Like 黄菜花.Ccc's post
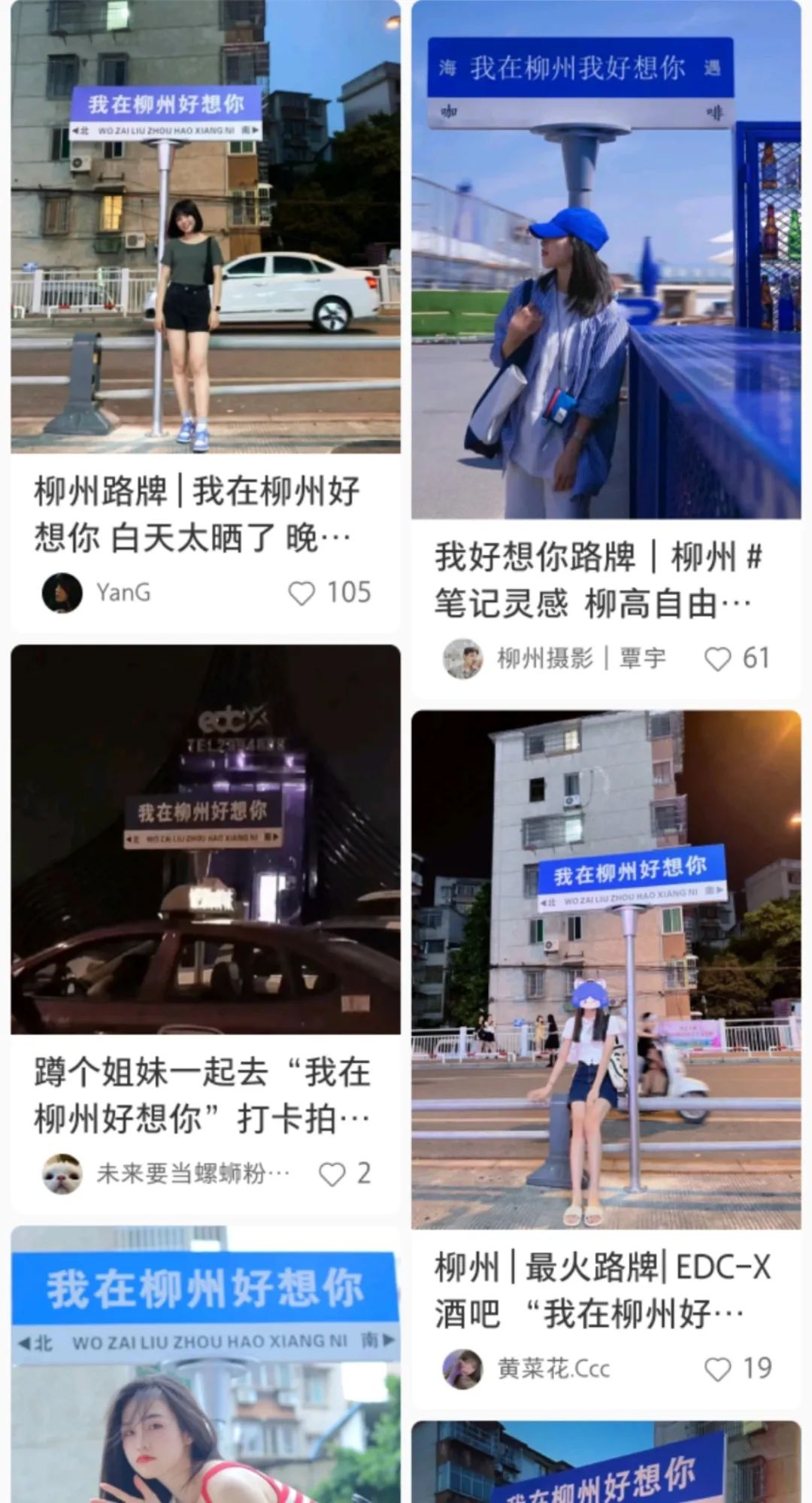 pyautogui.click(x=717, y=1368)
